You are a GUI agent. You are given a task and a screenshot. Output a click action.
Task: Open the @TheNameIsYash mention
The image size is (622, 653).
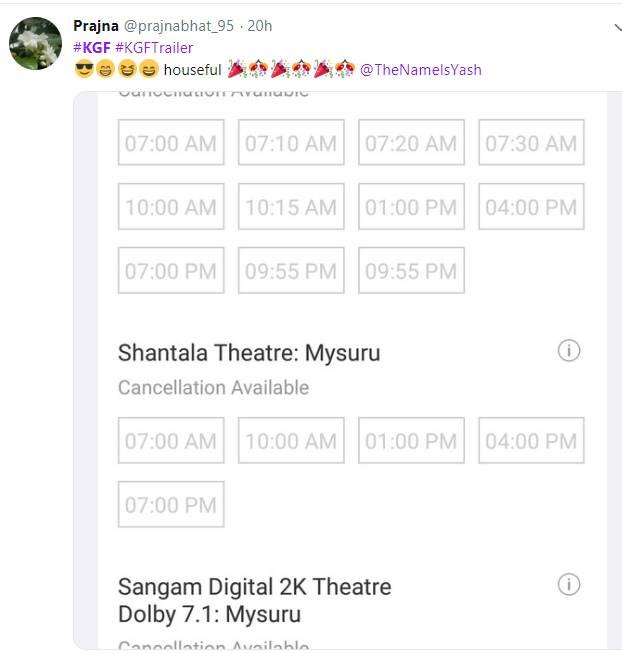[420, 69]
